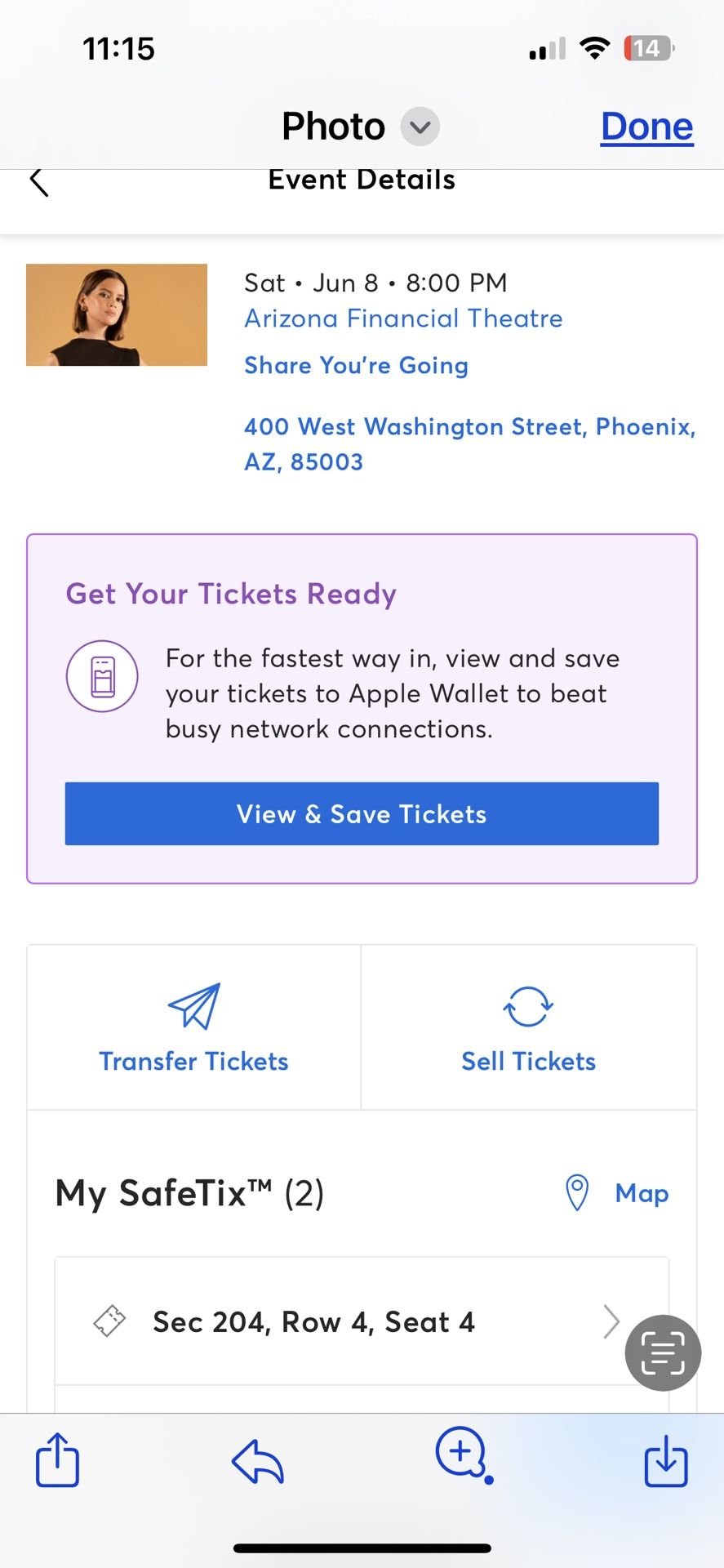The height and width of the screenshot is (1568, 724).
Task: Expand the Photo dropdown chevron
Action: [x=420, y=127]
